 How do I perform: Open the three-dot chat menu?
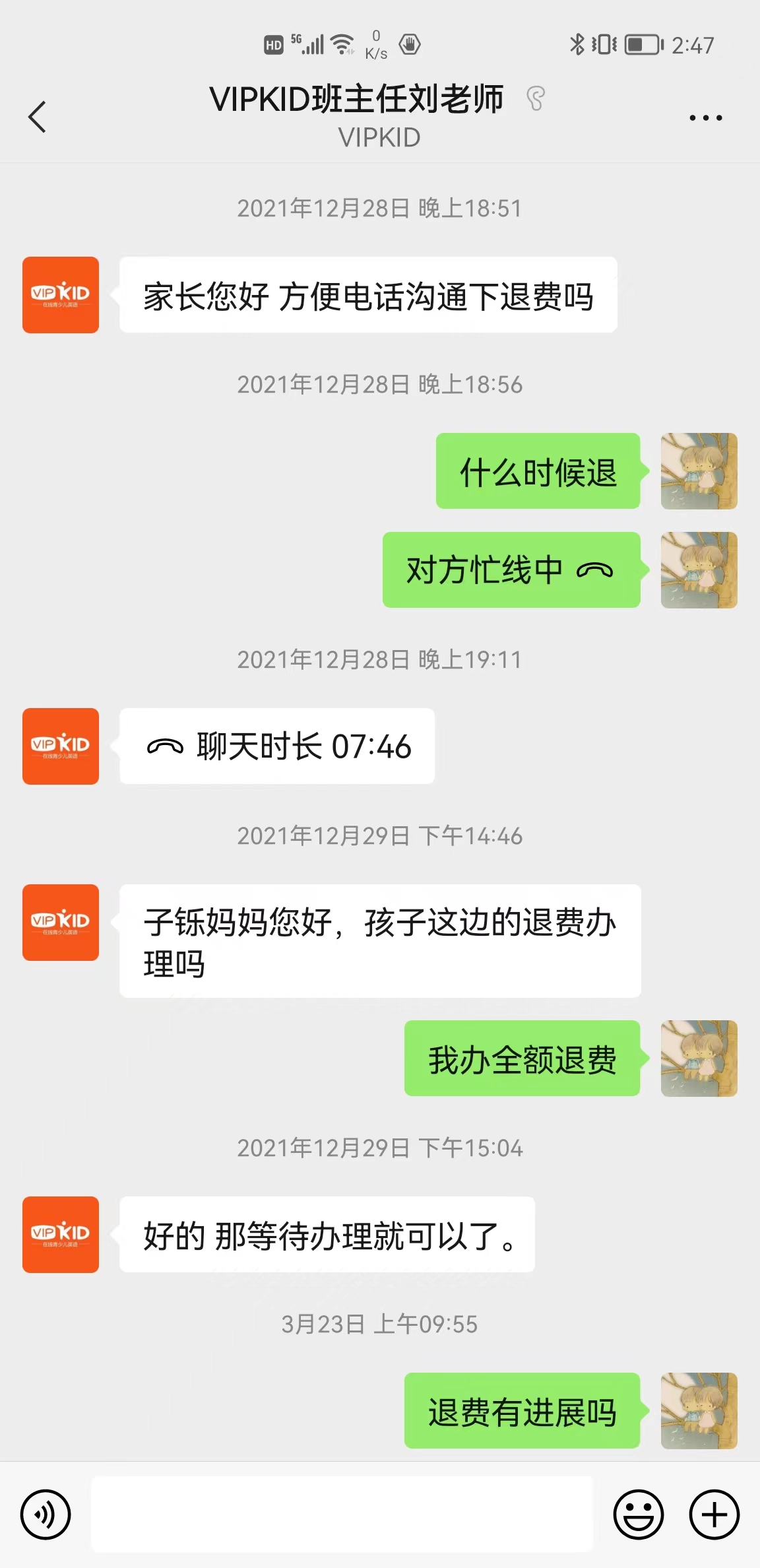705,117
